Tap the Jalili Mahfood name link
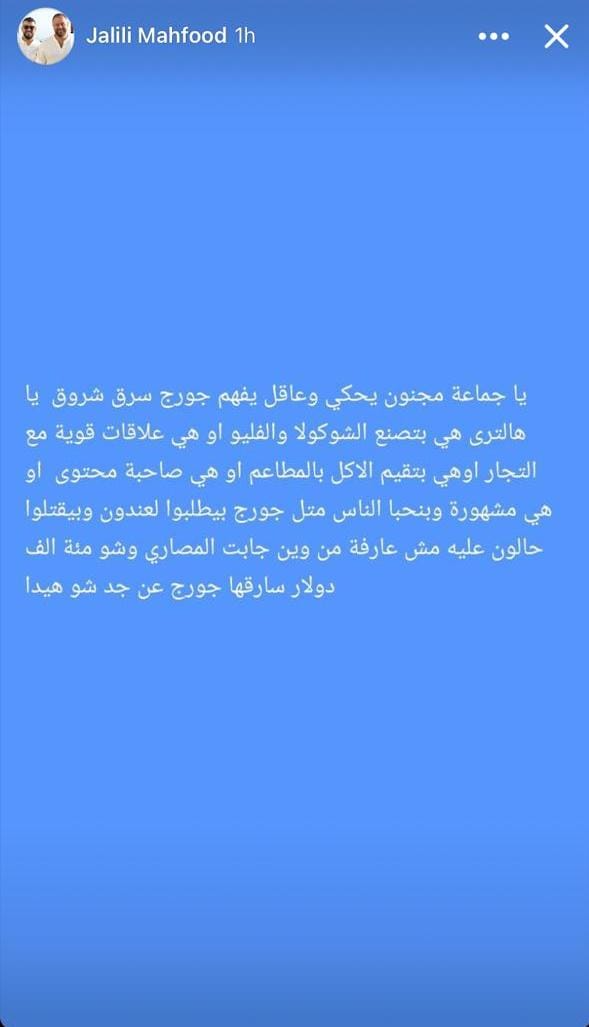The image size is (589, 1027). pos(156,35)
